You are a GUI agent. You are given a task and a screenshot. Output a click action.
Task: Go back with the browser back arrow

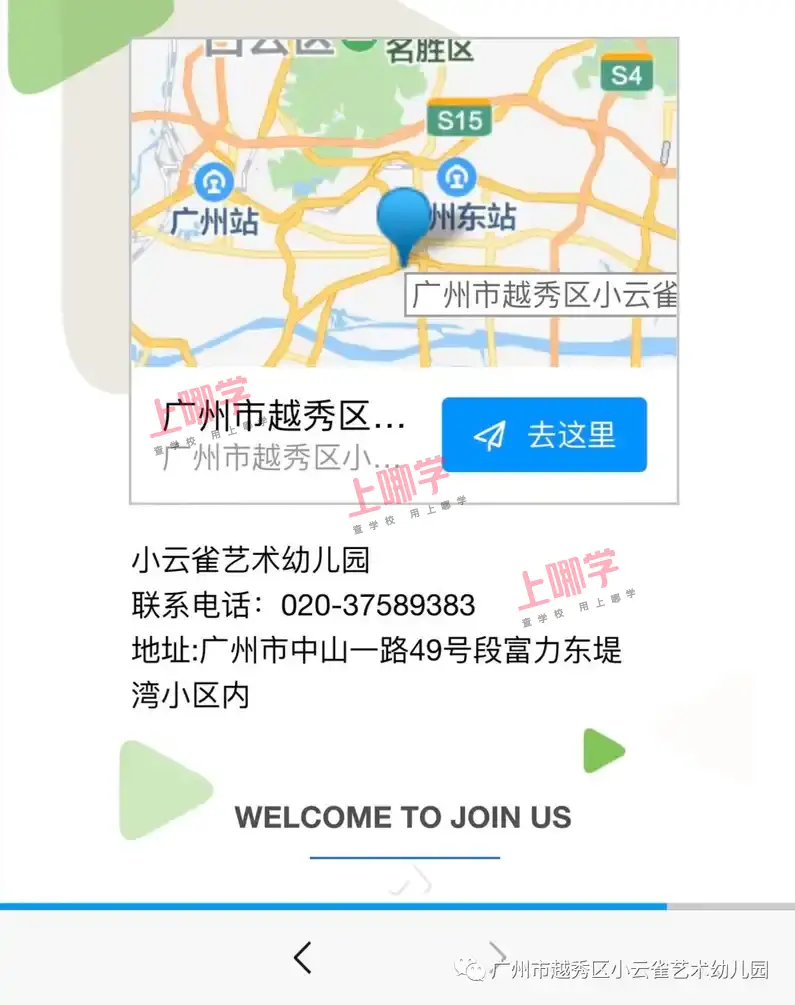point(303,957)
